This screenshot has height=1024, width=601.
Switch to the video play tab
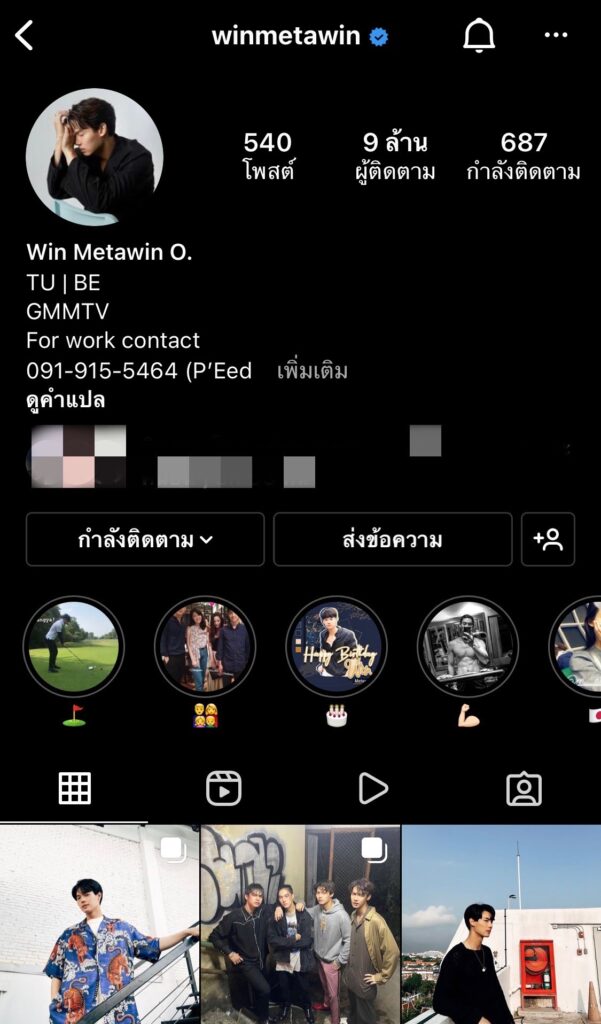(373, 789)
